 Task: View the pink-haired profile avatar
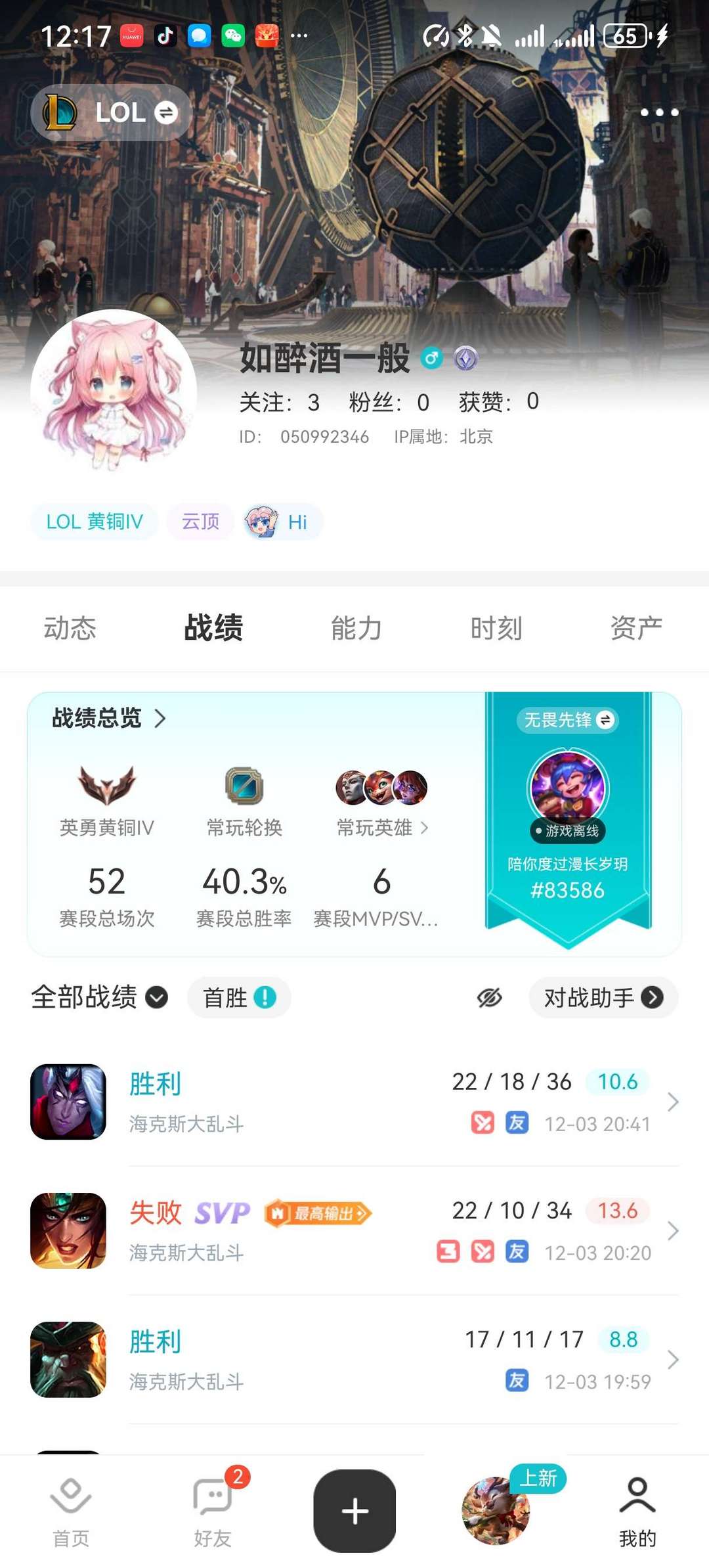(114, 392)
